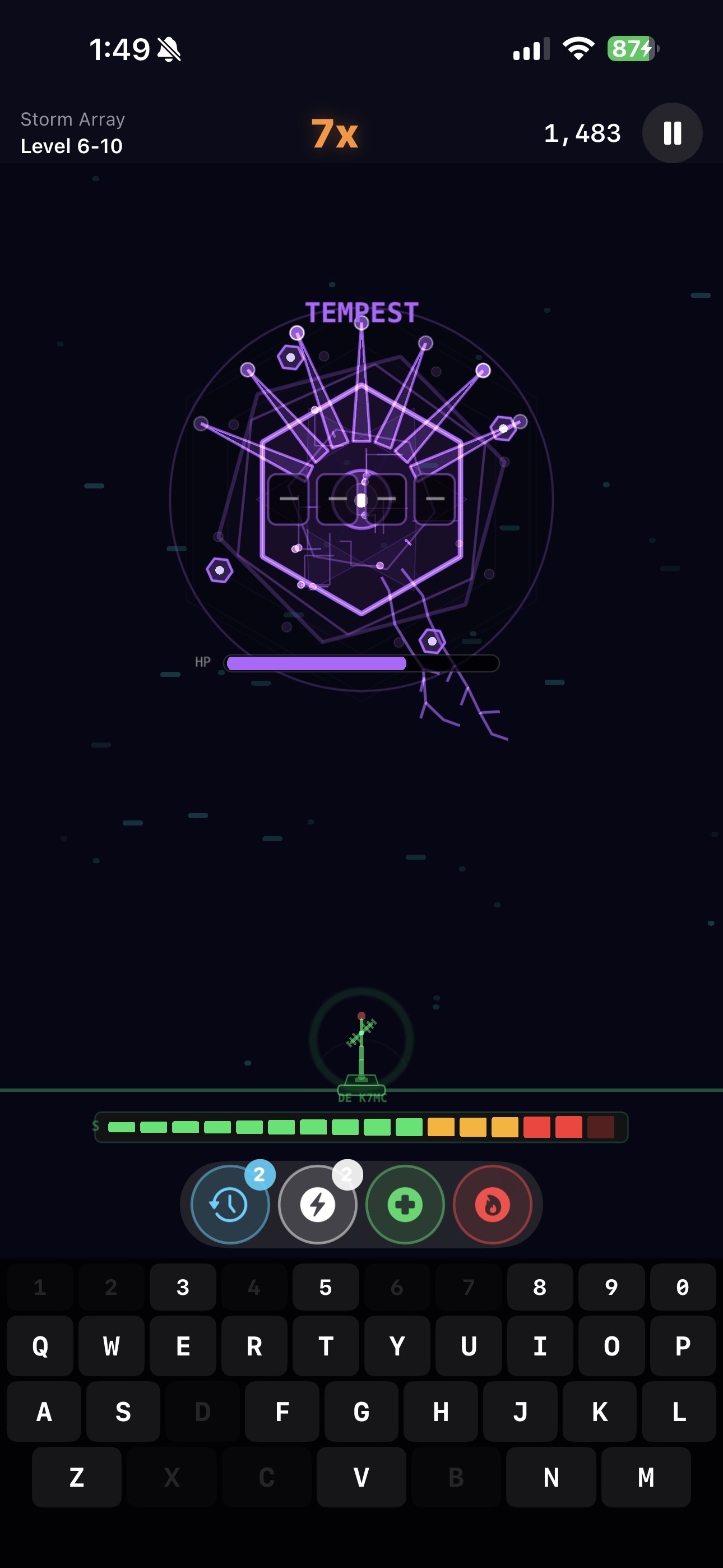Pause the game
723x1568 pixels.
pyautogui.click(x=672, y=133)
